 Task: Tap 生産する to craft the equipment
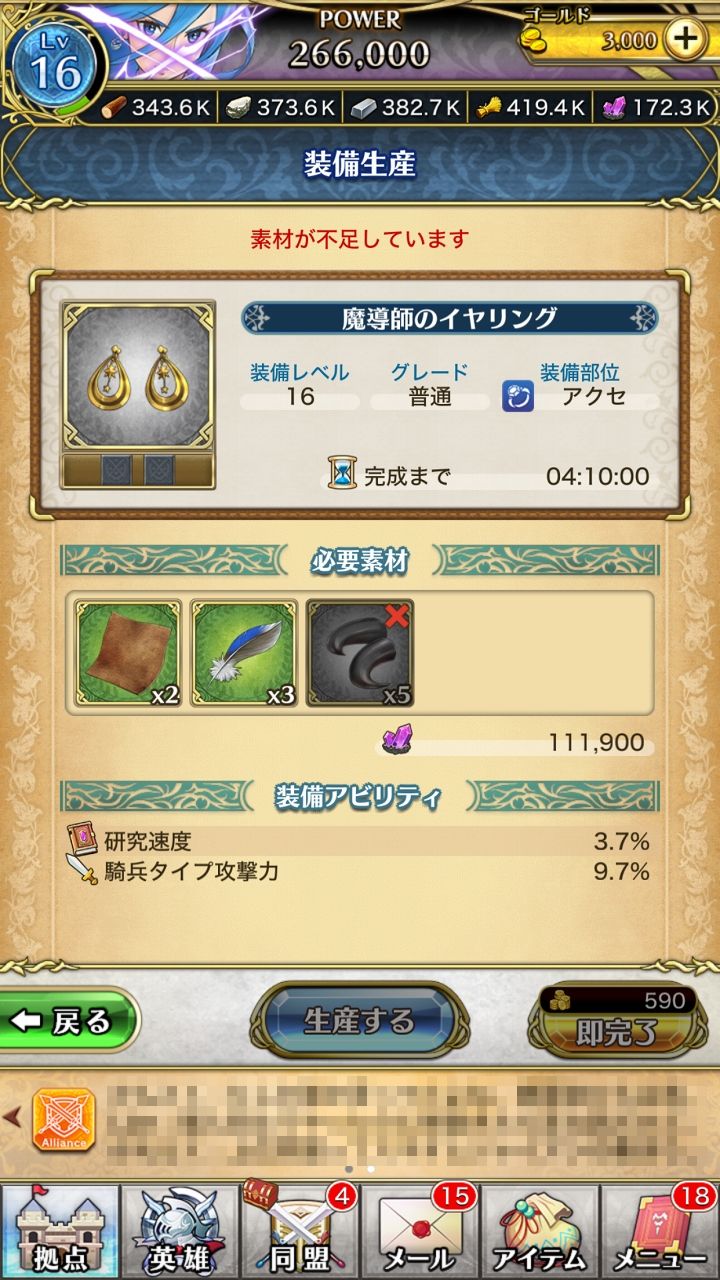pyautogui.click(x=359, y=1021)
